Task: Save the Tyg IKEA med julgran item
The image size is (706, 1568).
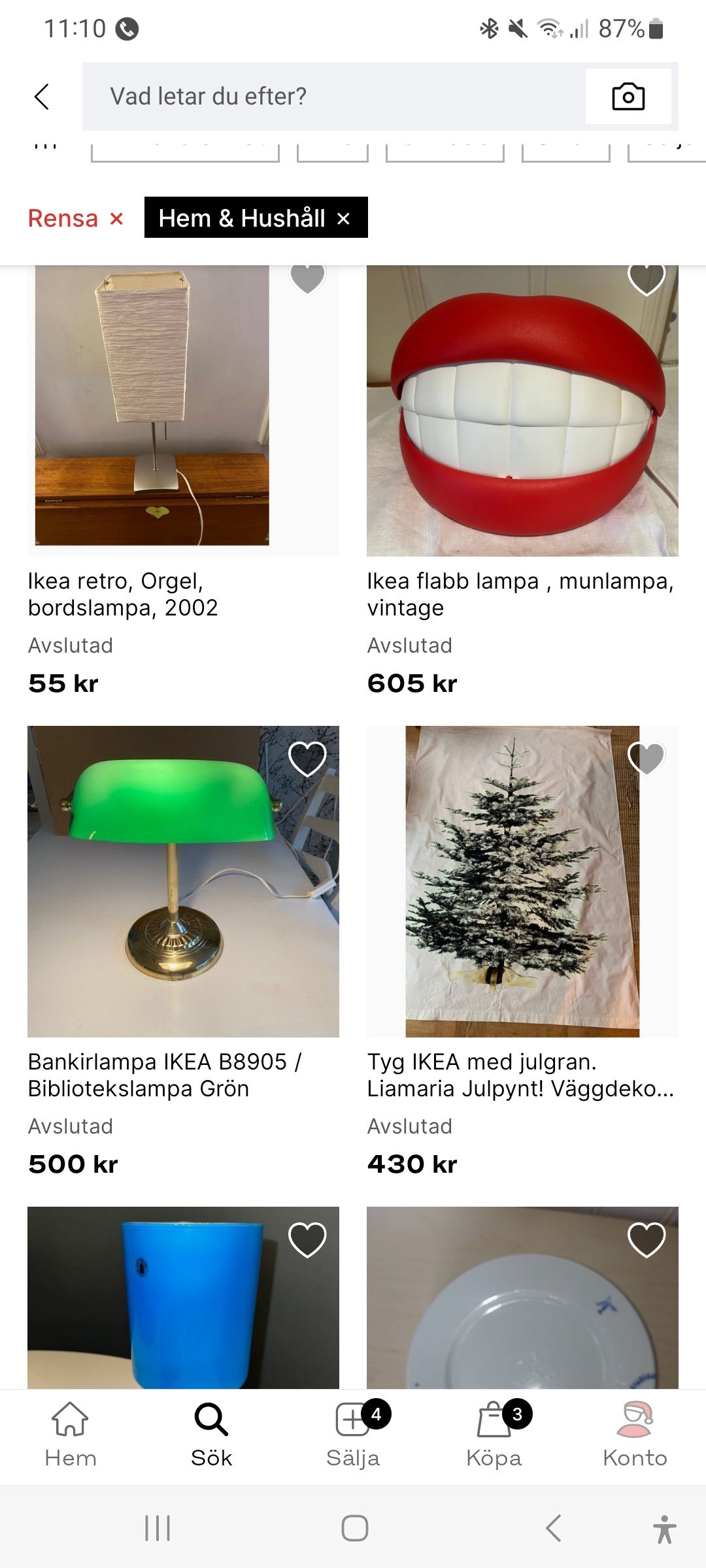Action: coord(646,759)
